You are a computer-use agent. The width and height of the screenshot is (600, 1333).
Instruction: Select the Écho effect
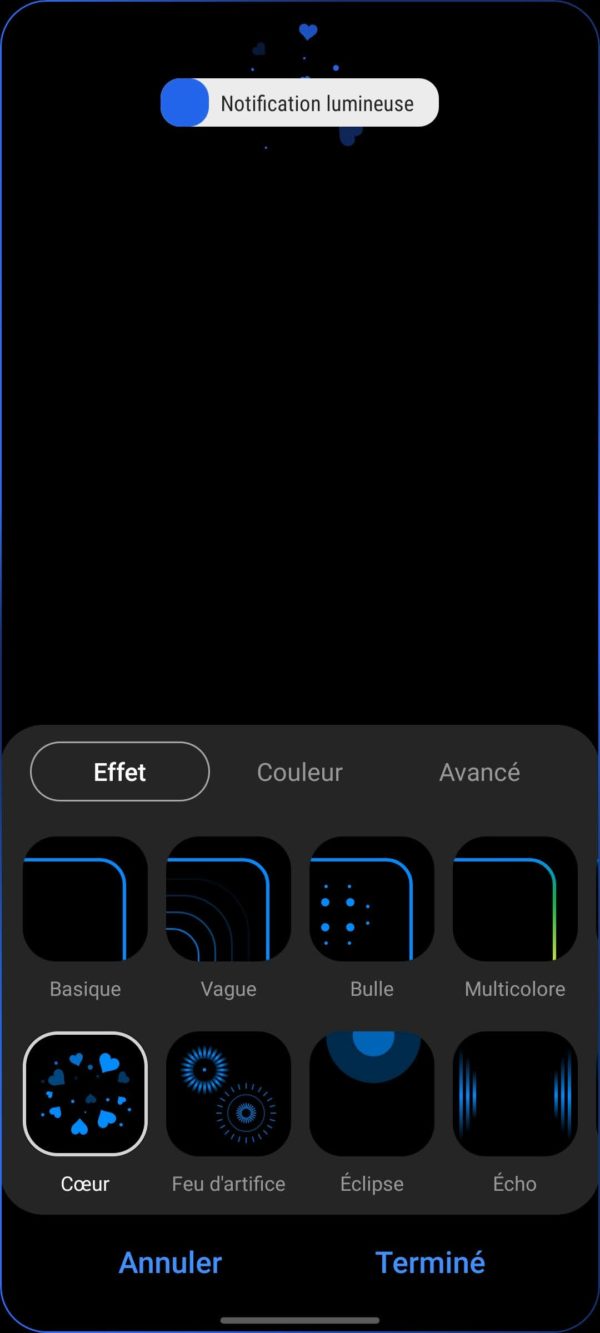coord(515,1094)
